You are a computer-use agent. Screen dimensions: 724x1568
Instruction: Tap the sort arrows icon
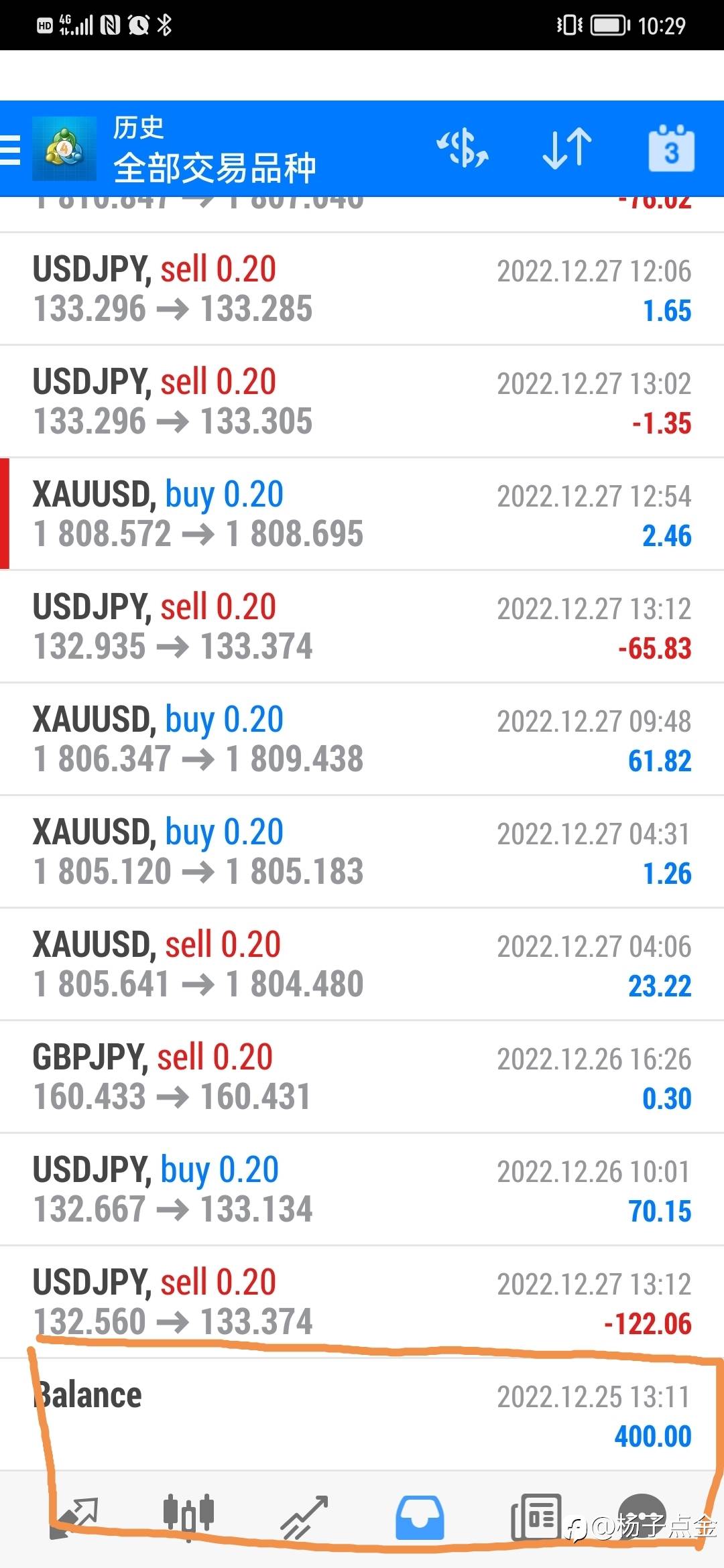[567, 148]
